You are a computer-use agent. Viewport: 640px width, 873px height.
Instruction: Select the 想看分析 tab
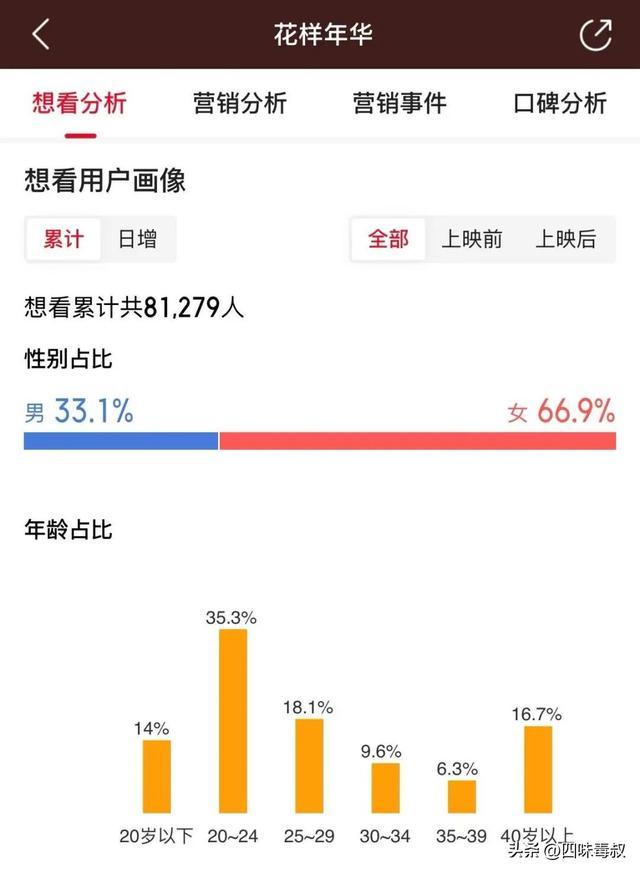point(80,102)
